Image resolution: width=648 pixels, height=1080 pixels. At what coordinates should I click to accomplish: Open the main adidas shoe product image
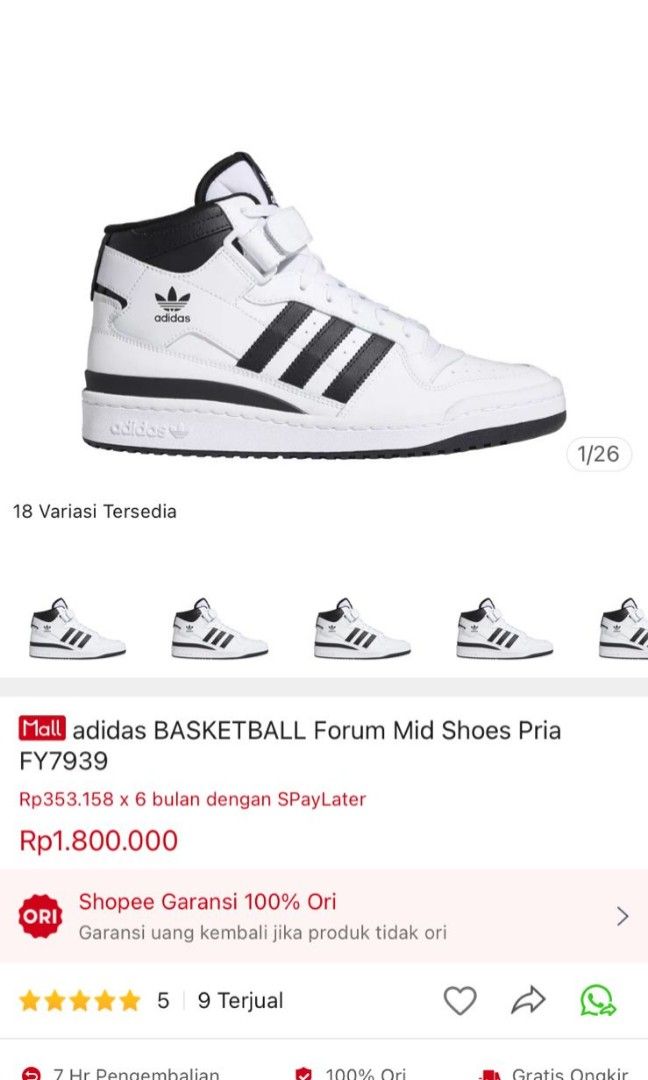[324, 307]
